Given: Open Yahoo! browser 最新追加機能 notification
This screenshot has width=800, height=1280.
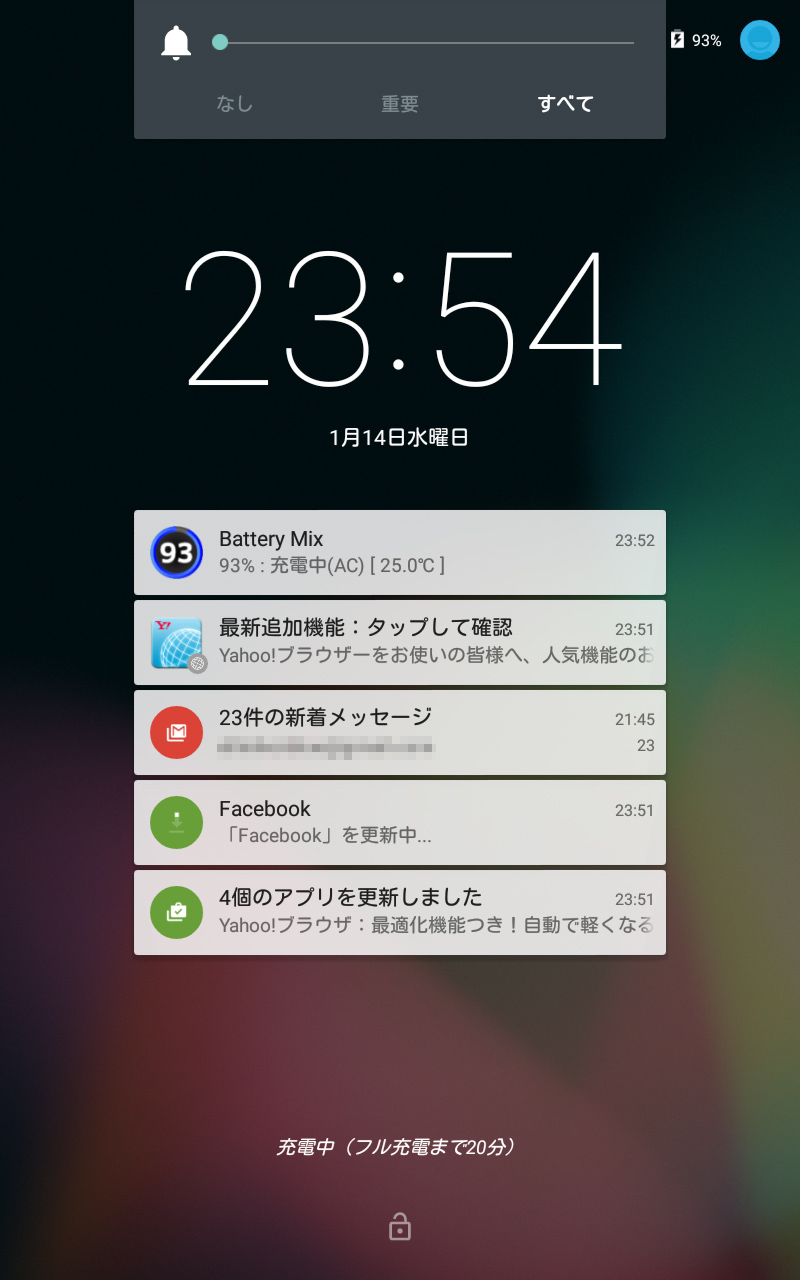Looking at the screenshot, I should point(400,642).
